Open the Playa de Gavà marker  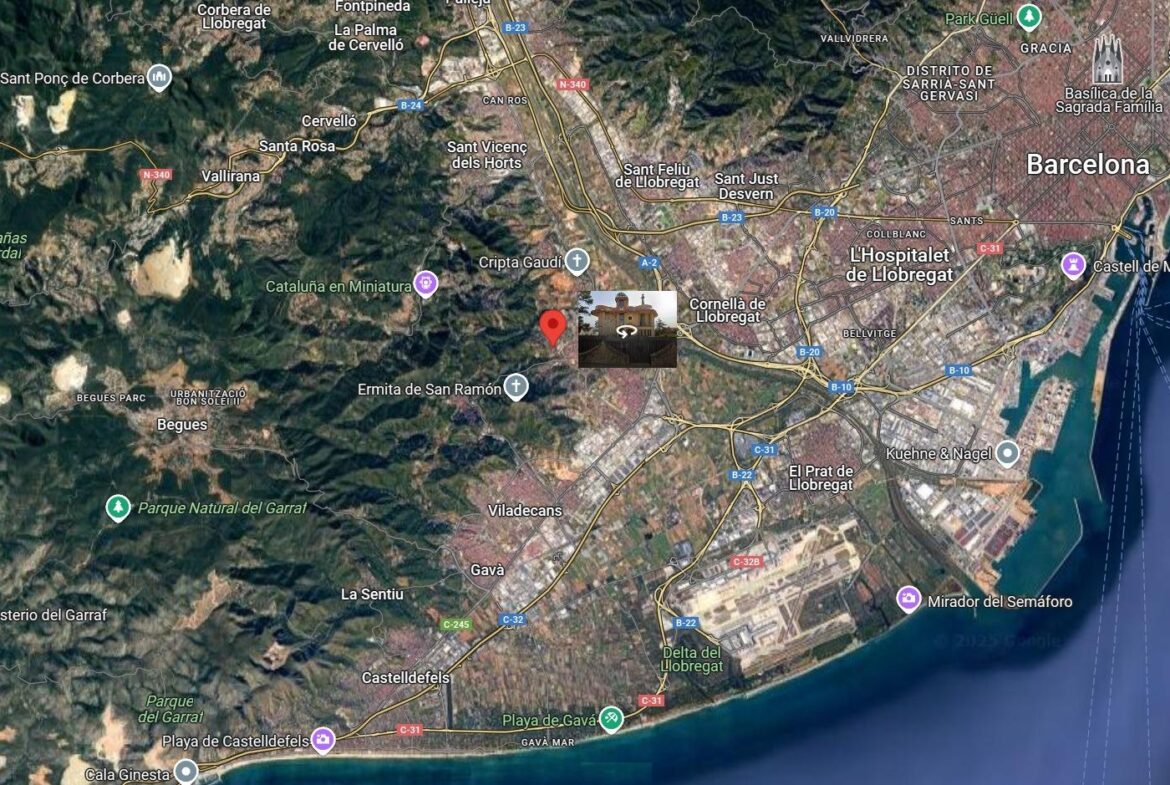point(611,718)
